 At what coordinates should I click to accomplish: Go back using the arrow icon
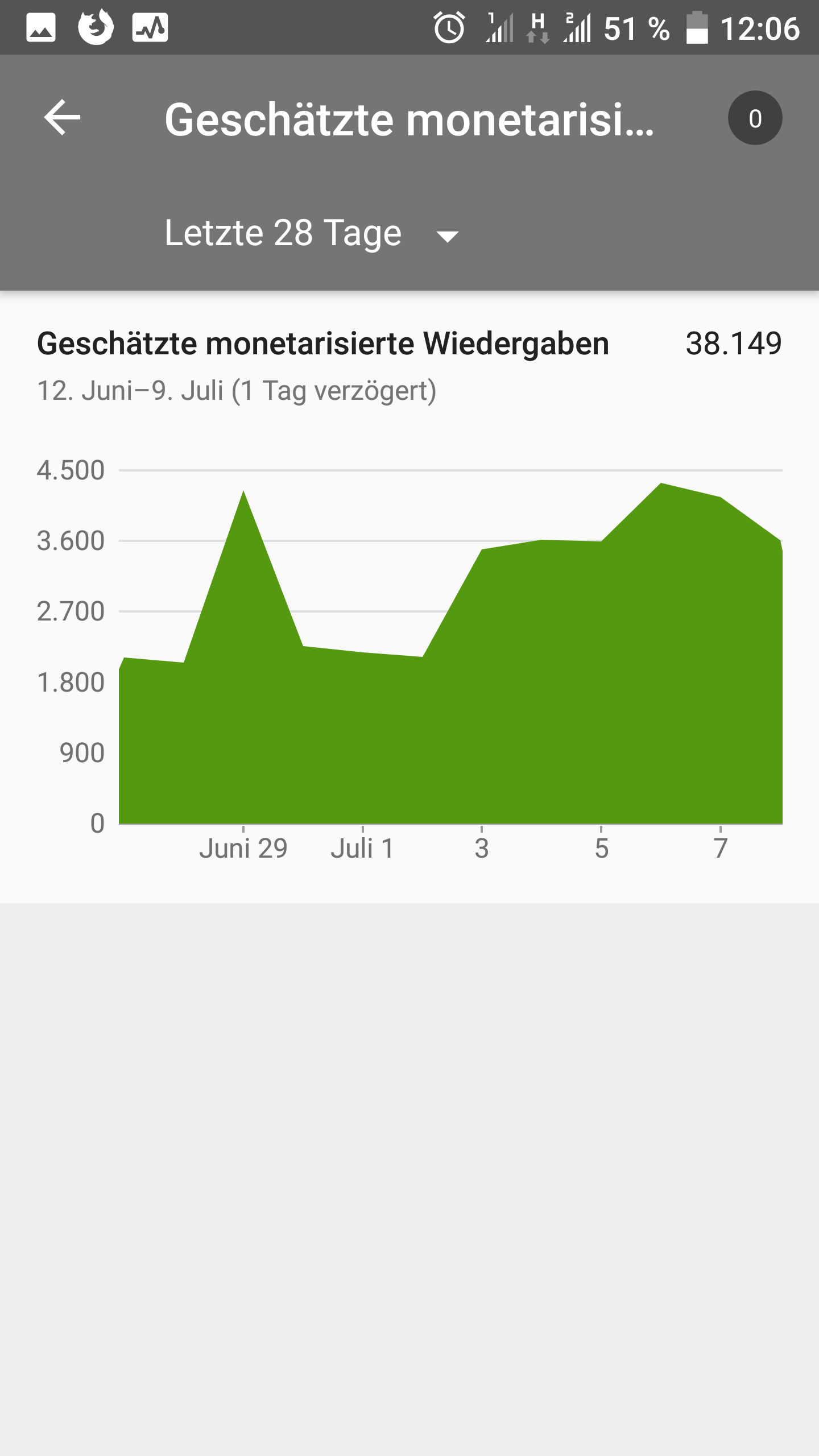[x=62, y=118]
